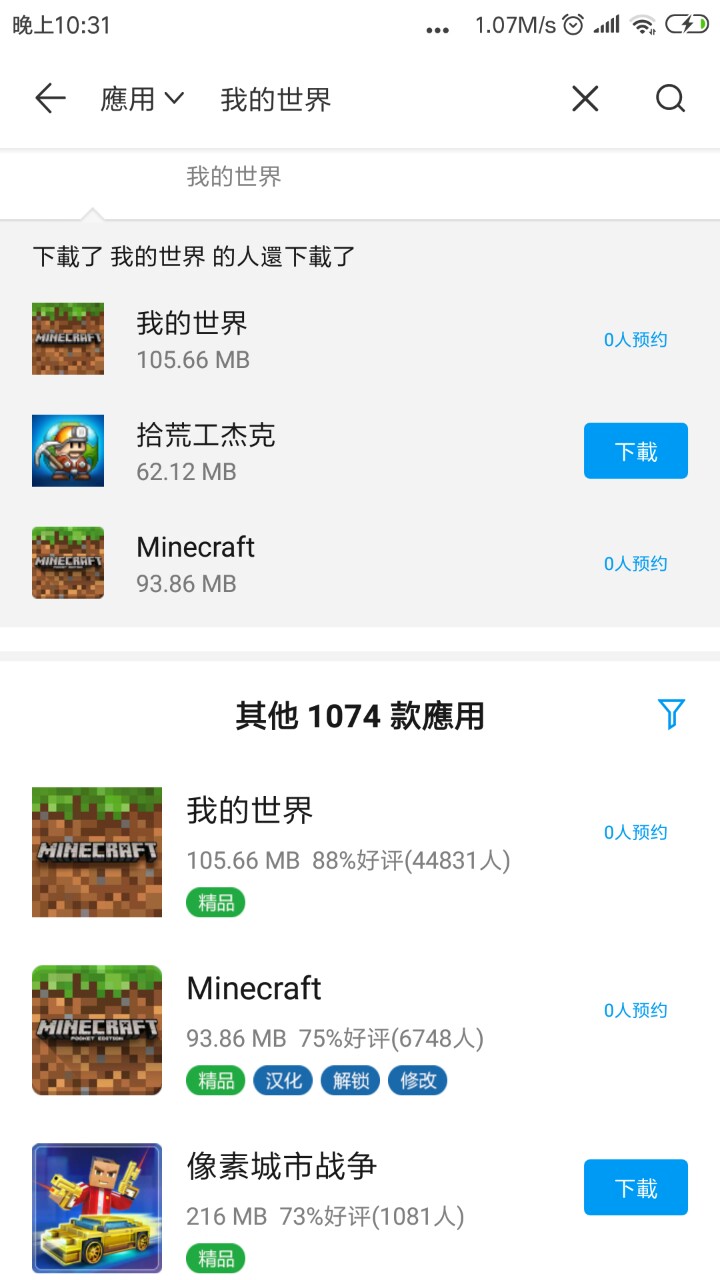Download 像素城市战争 app
Image resolution: width=720 pixels, height=1280 pixels.
[635, 1187]
